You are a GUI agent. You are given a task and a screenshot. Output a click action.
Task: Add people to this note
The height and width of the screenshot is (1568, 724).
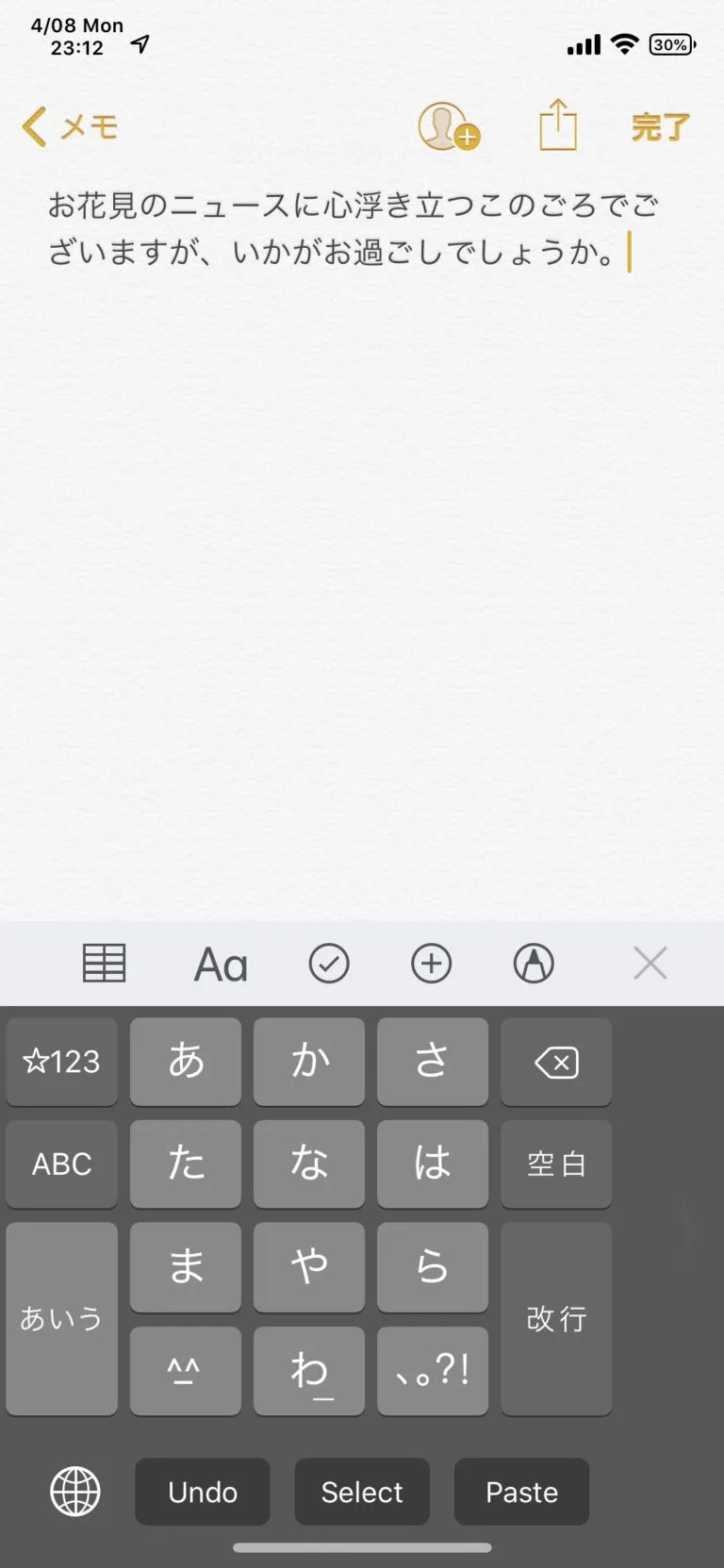click(447, 126)
